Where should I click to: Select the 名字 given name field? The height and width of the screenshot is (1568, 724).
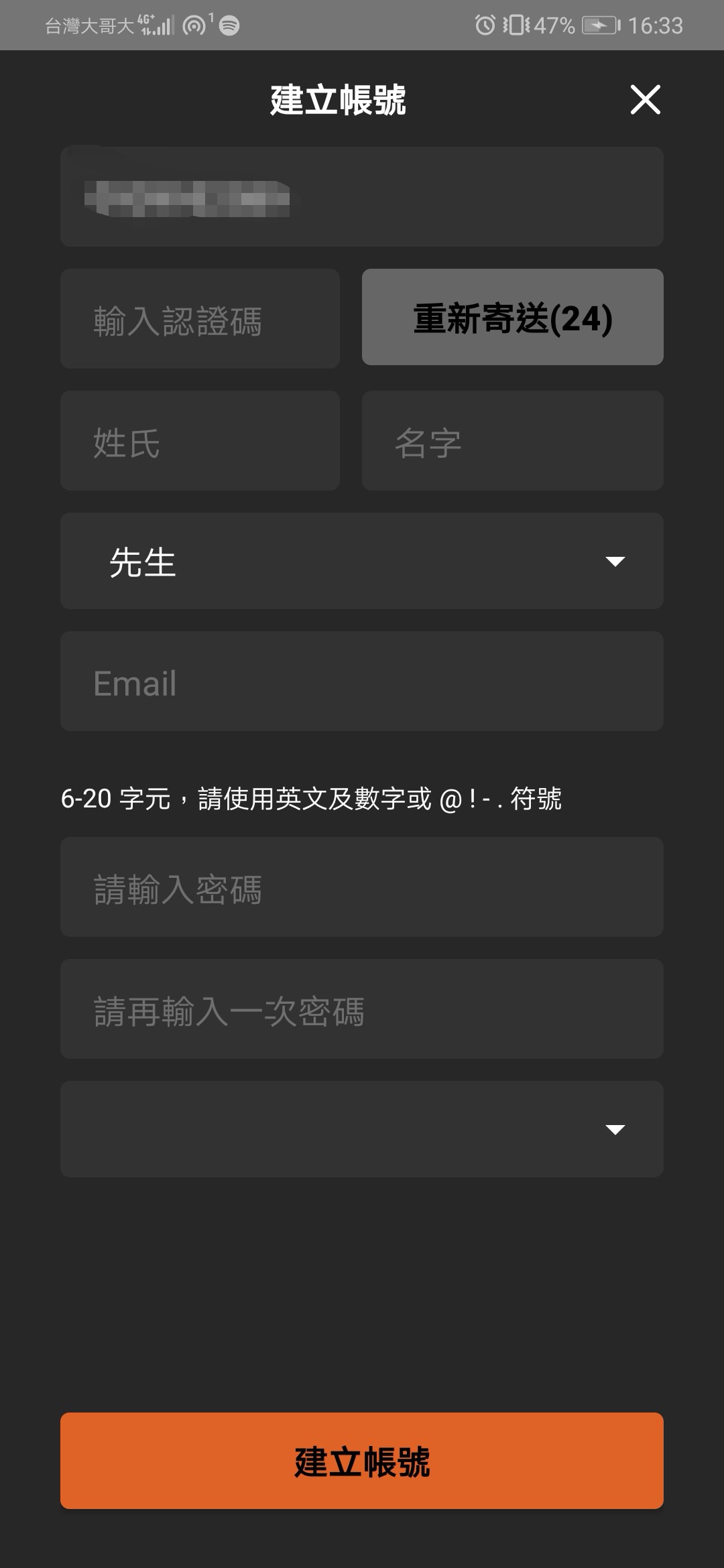(x=512, y=441)
